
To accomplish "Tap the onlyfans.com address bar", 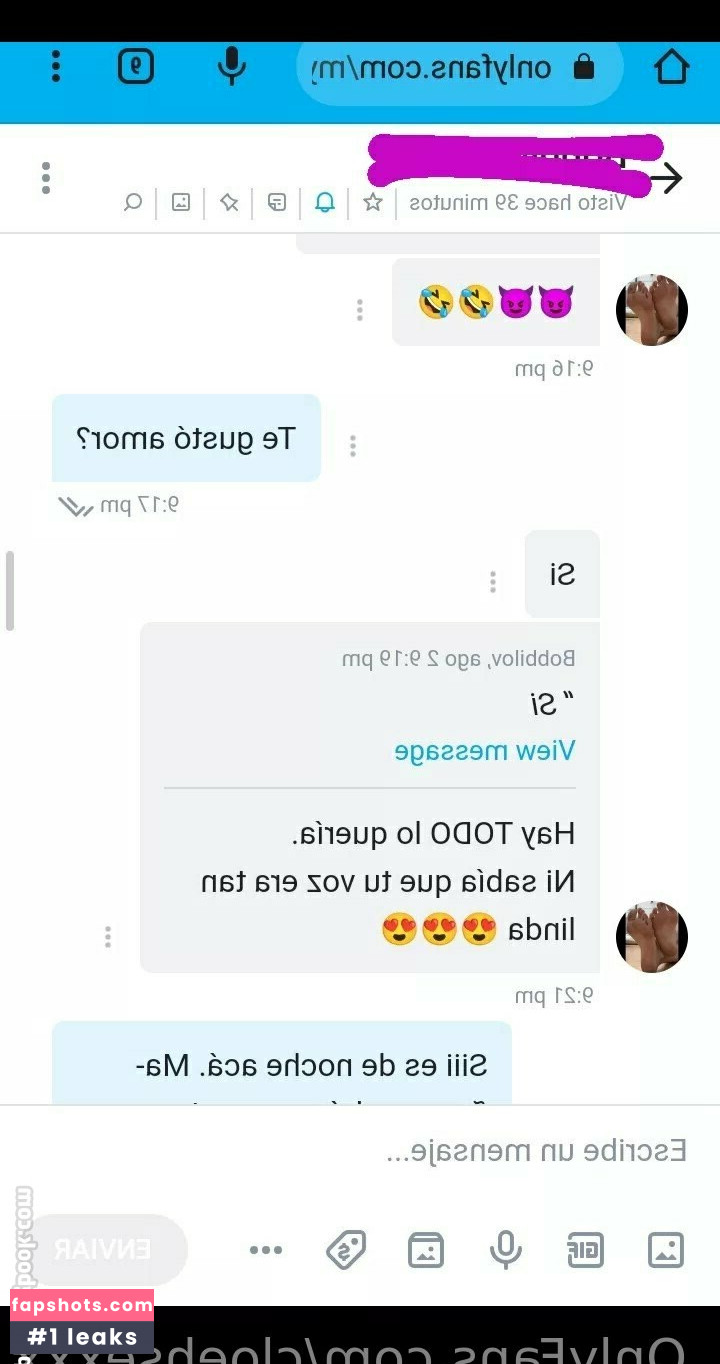I will 460,68.
